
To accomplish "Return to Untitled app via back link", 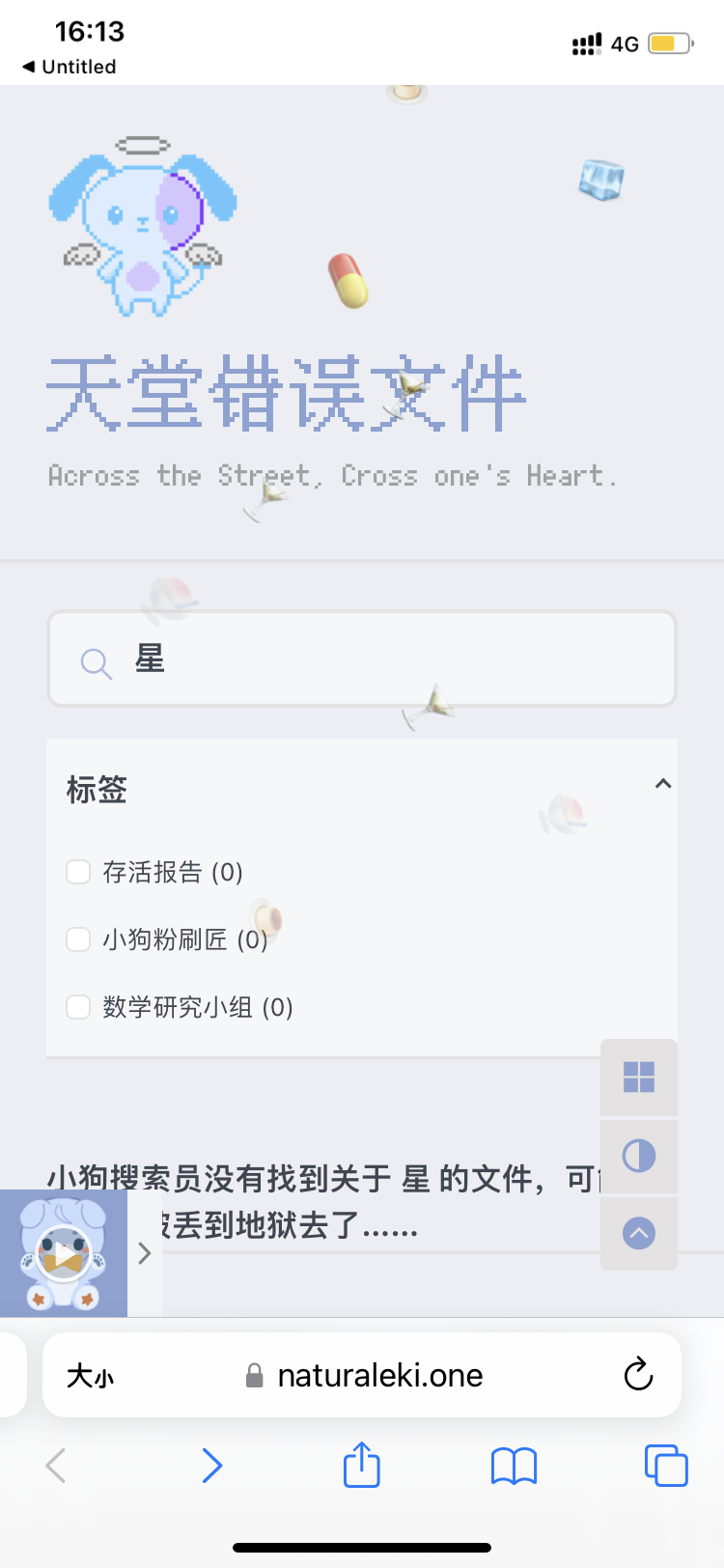I will (x=70, y=67).
